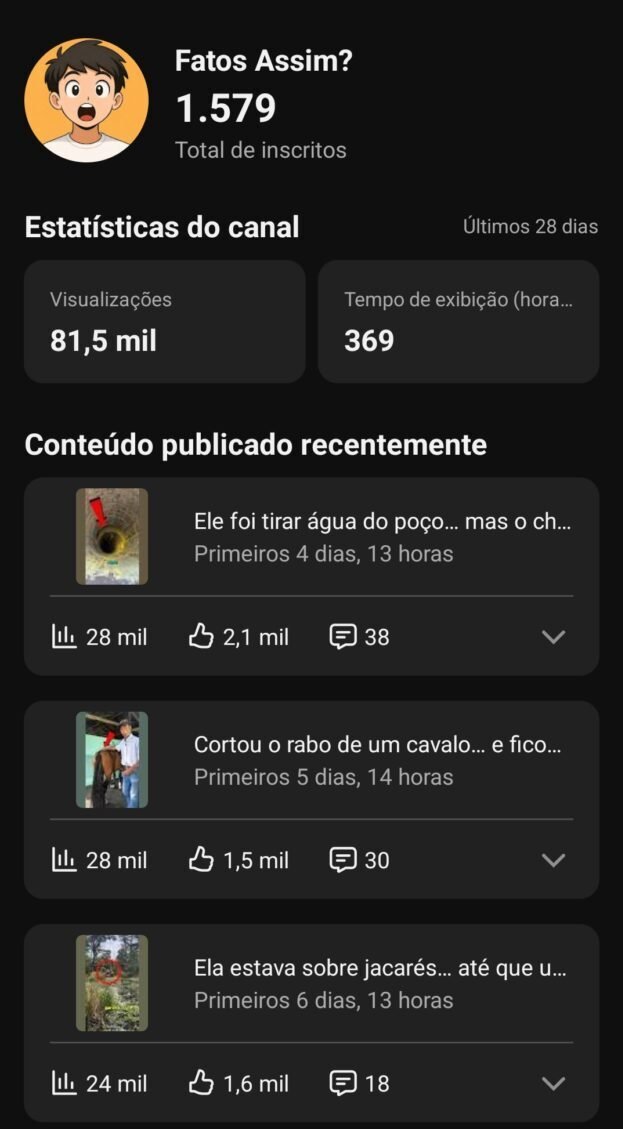Open the Tempo de exibição statistics card
The image size is (623, 1129).
coord(458,321)
